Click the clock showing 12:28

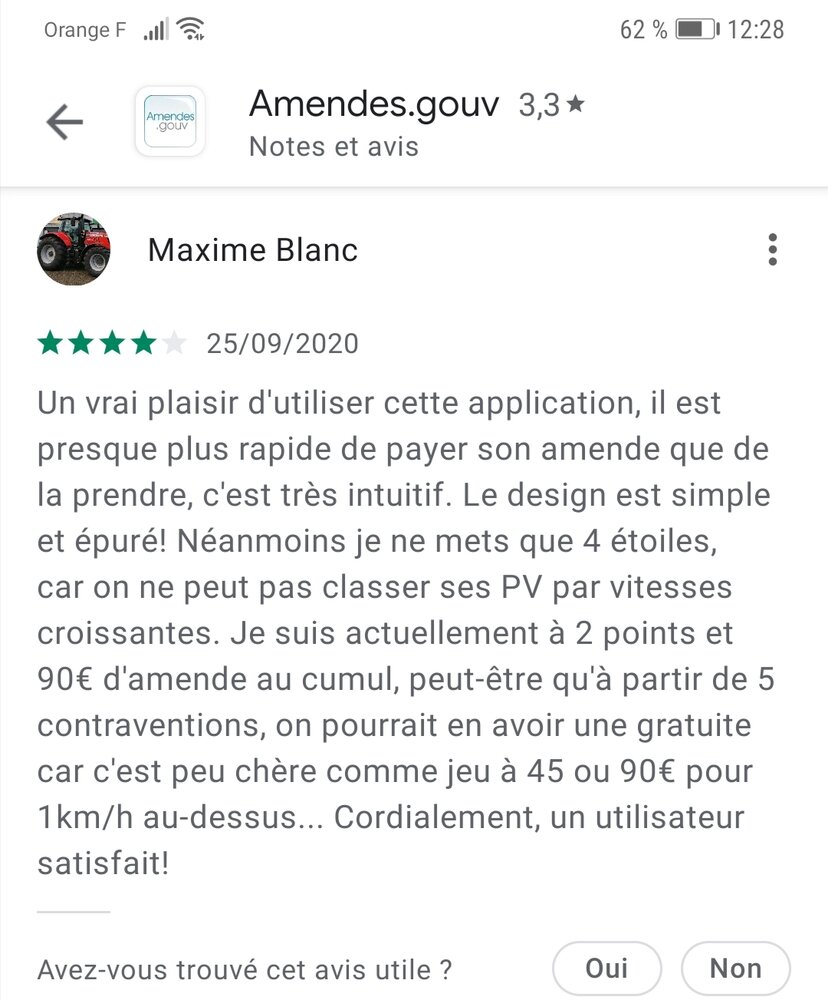pos(758,27)
